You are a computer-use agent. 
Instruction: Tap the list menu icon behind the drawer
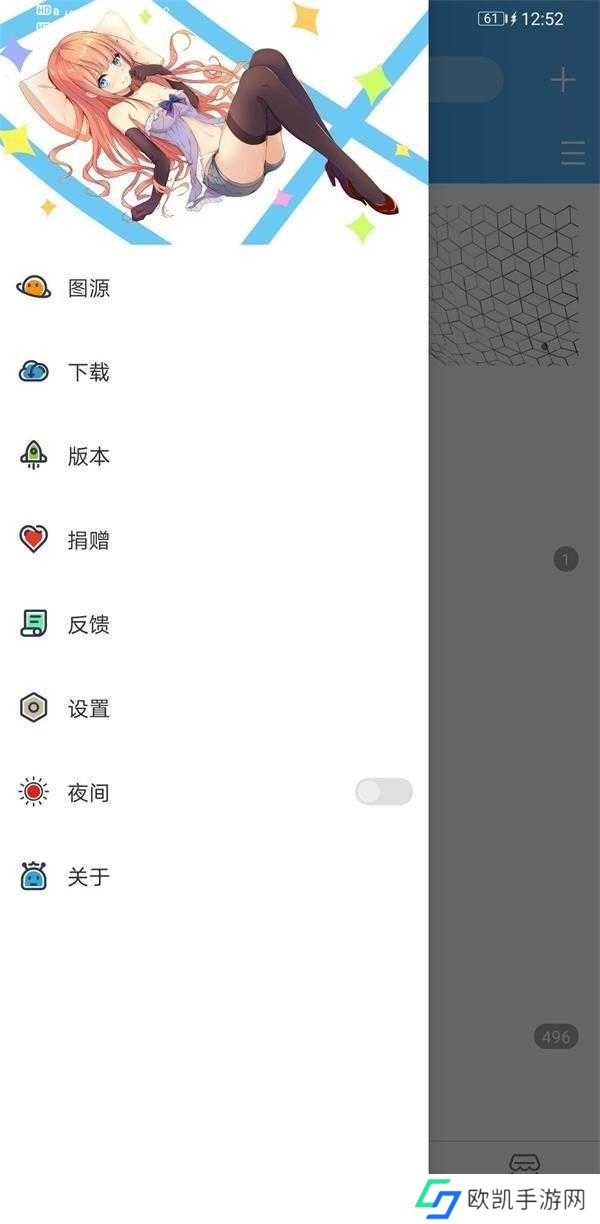[573, 153]
